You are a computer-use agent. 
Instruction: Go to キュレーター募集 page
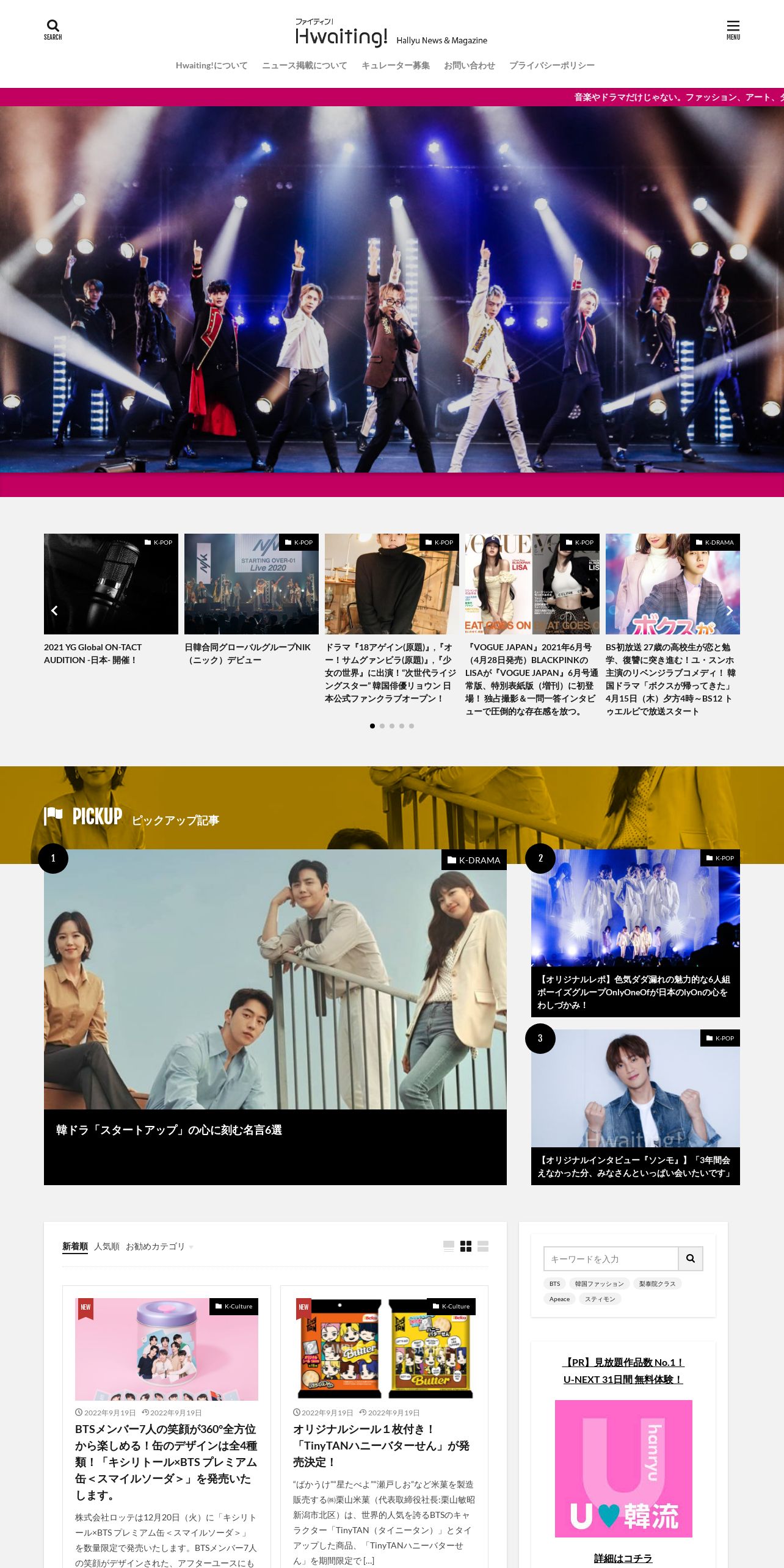point(396,65)
